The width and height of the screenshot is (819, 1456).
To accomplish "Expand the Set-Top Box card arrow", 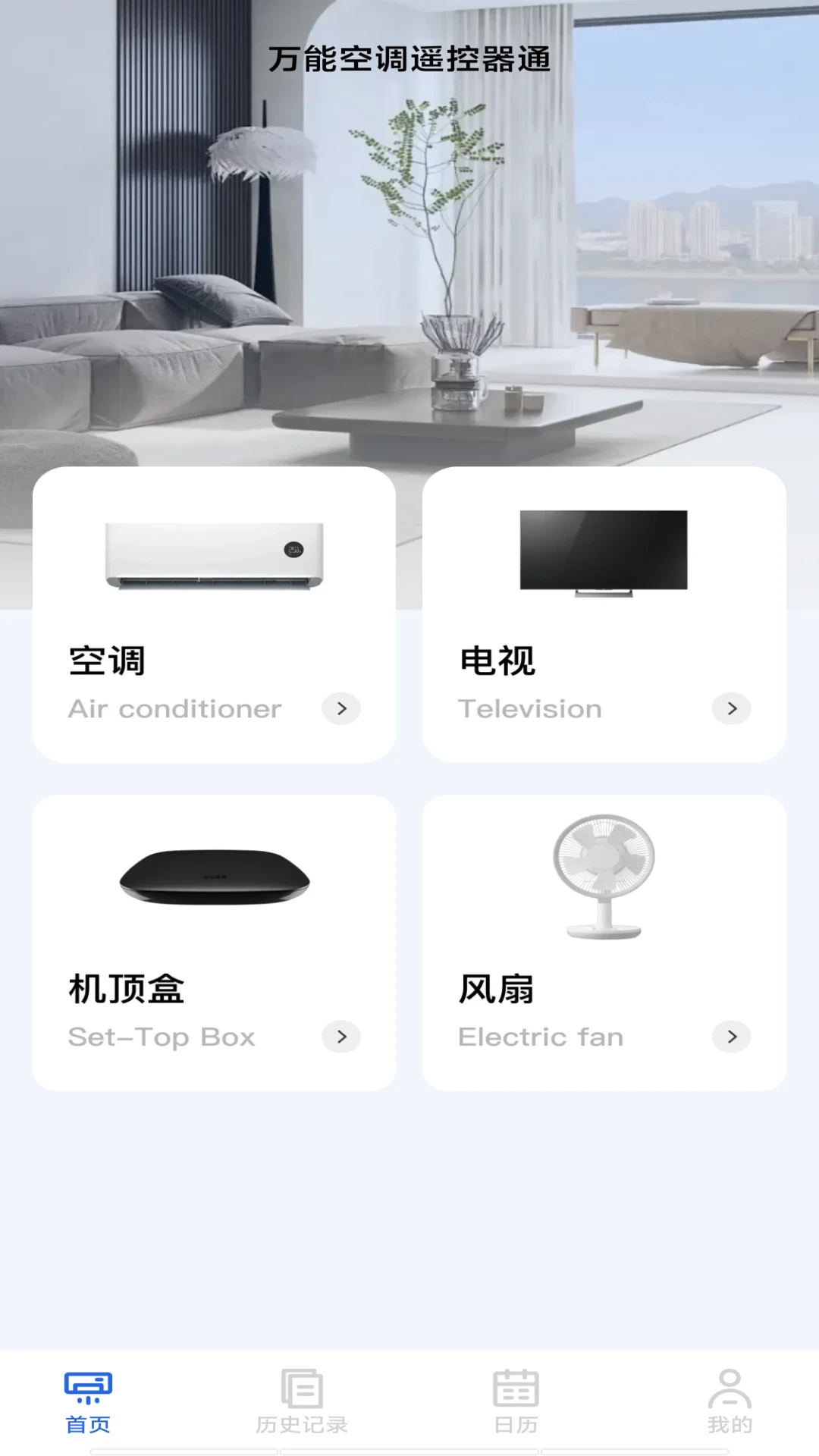I will tap(341, 1037).
